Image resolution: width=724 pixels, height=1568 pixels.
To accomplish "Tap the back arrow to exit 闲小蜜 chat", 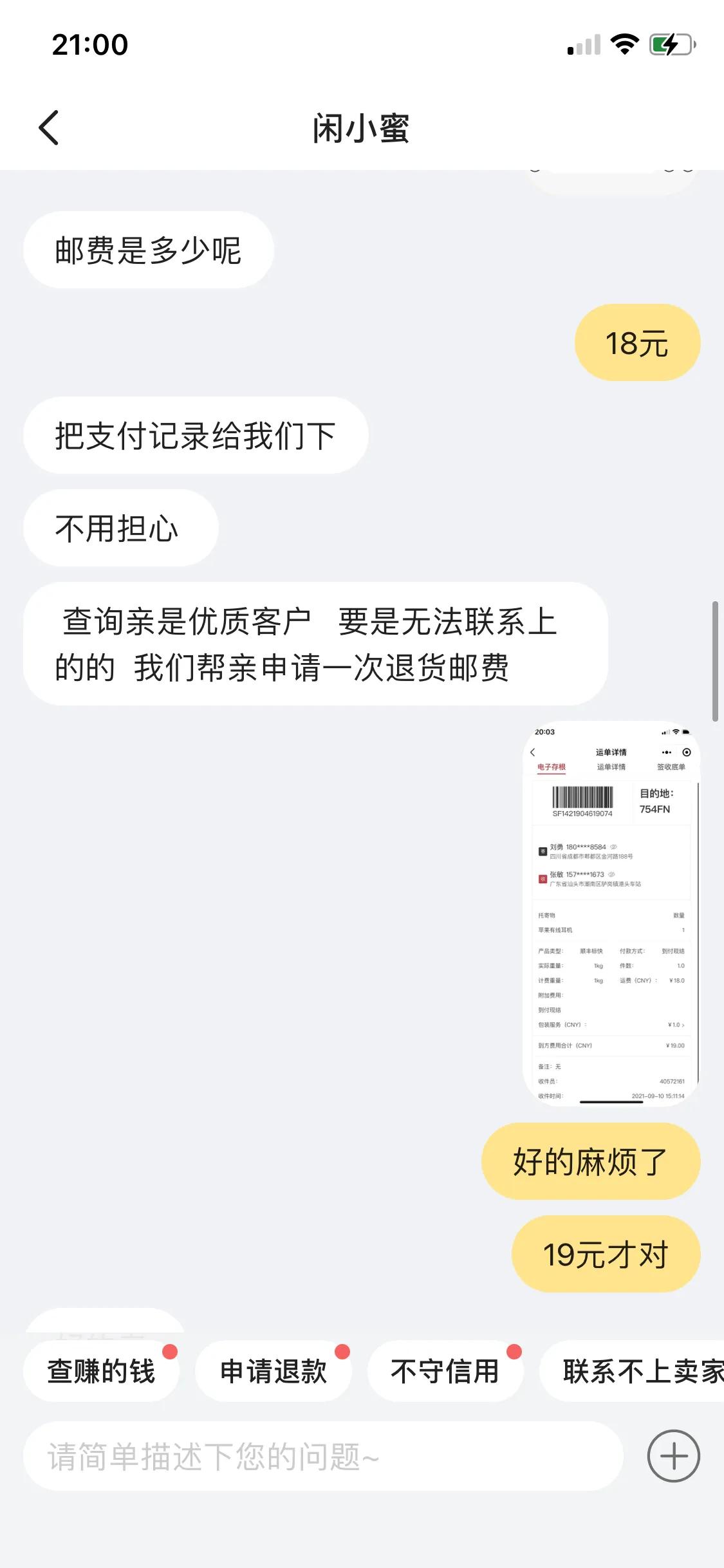I will pos(48,127).
